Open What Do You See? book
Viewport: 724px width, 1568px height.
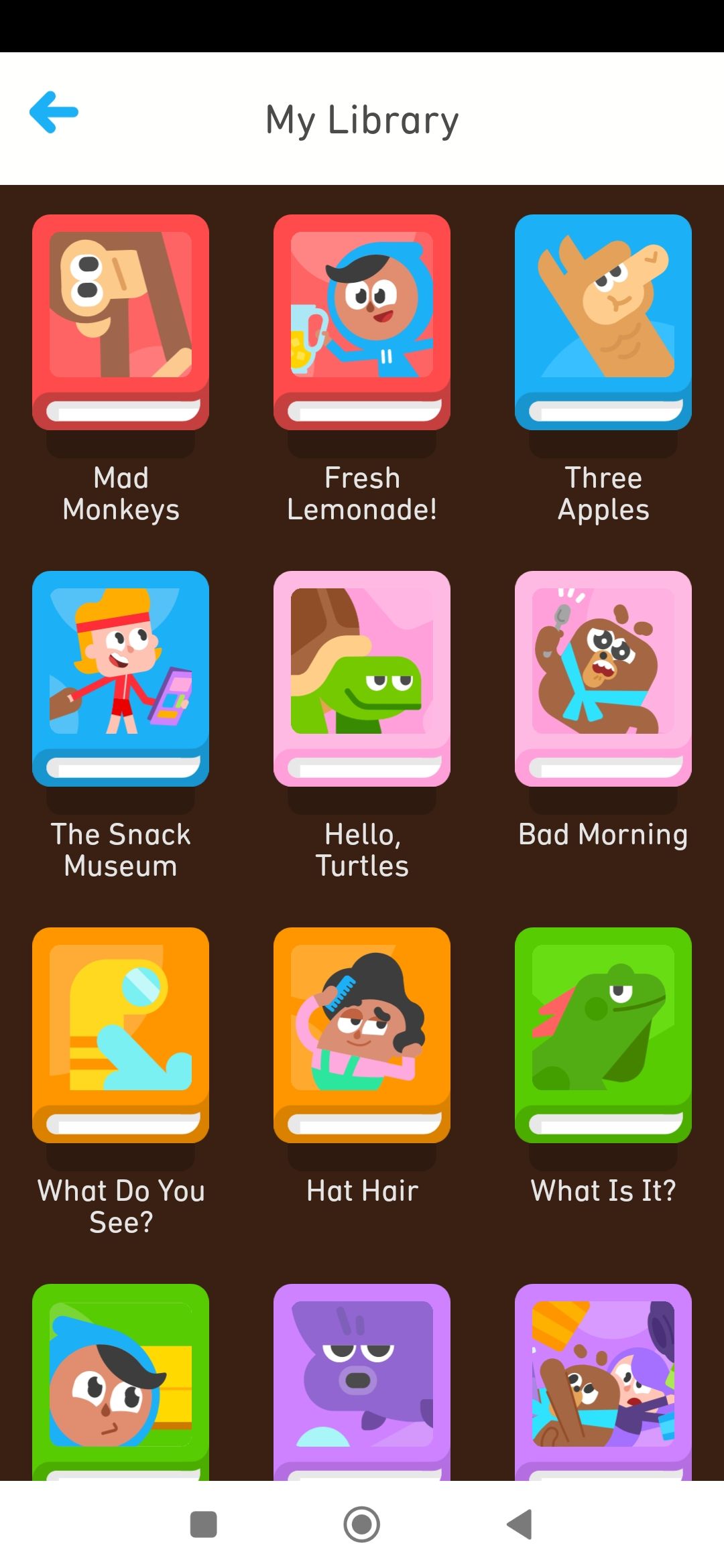point(121,1035)
